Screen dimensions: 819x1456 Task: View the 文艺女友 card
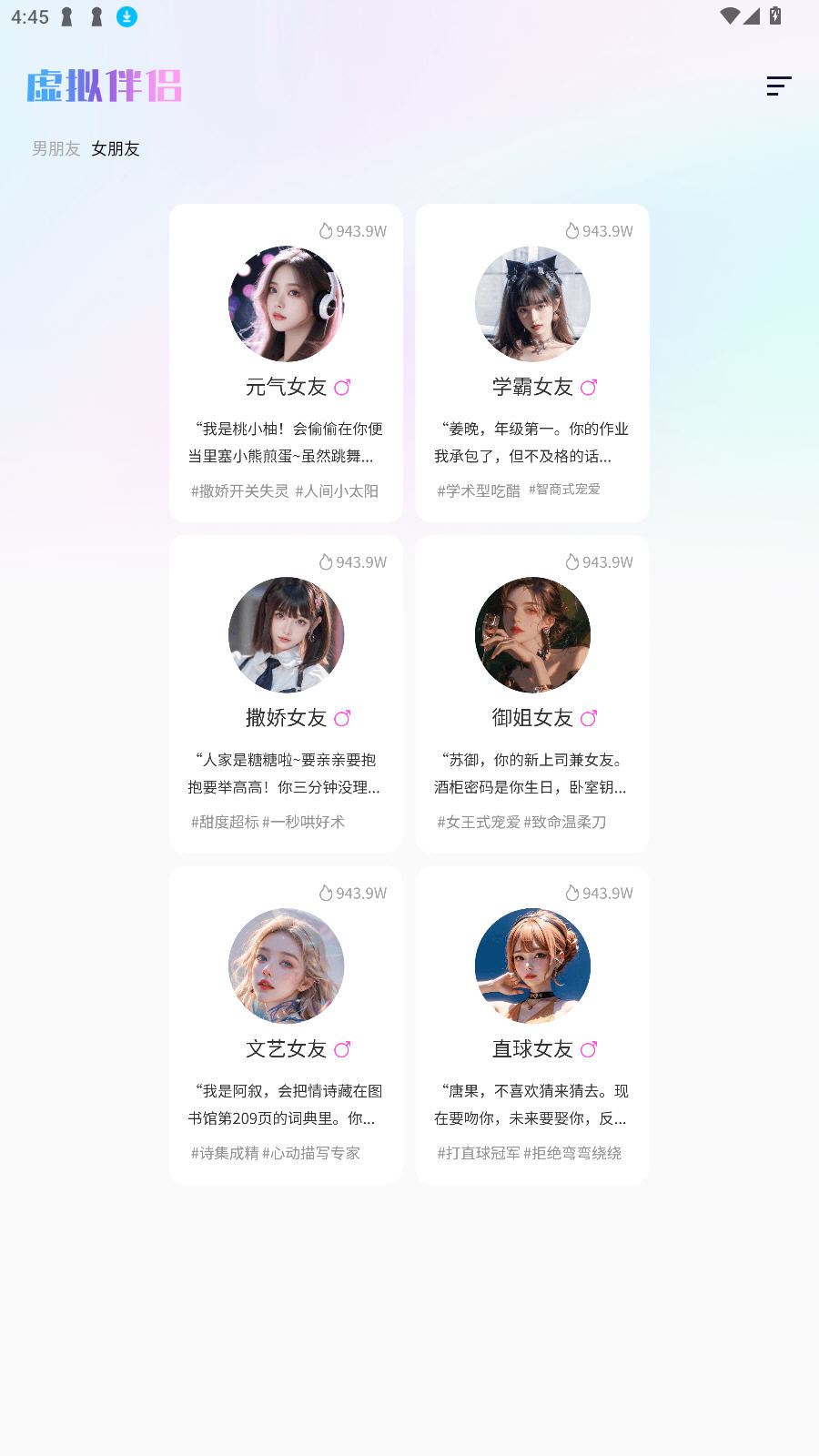(x=286, y=1026)
